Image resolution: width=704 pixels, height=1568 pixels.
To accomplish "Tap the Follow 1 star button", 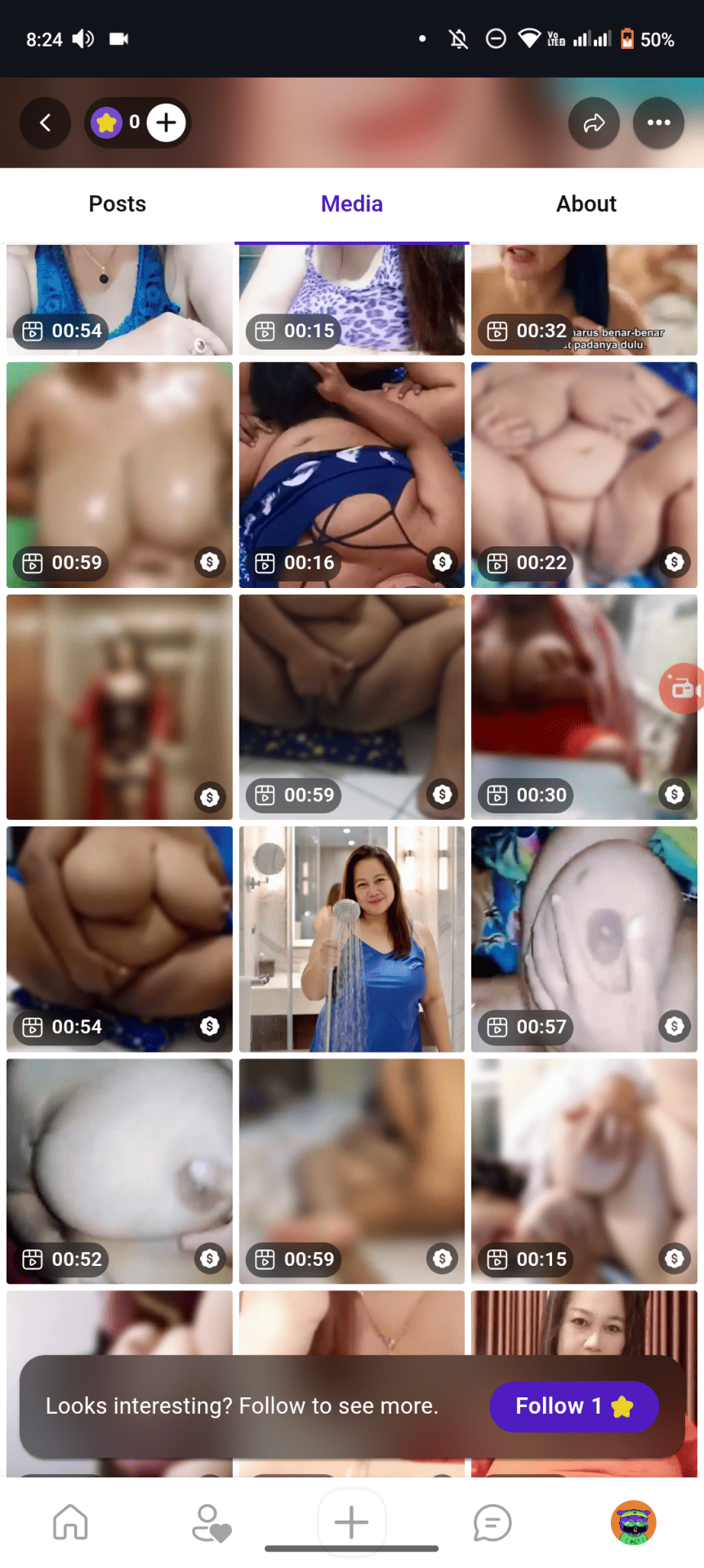I will (x=573, y=1405).
